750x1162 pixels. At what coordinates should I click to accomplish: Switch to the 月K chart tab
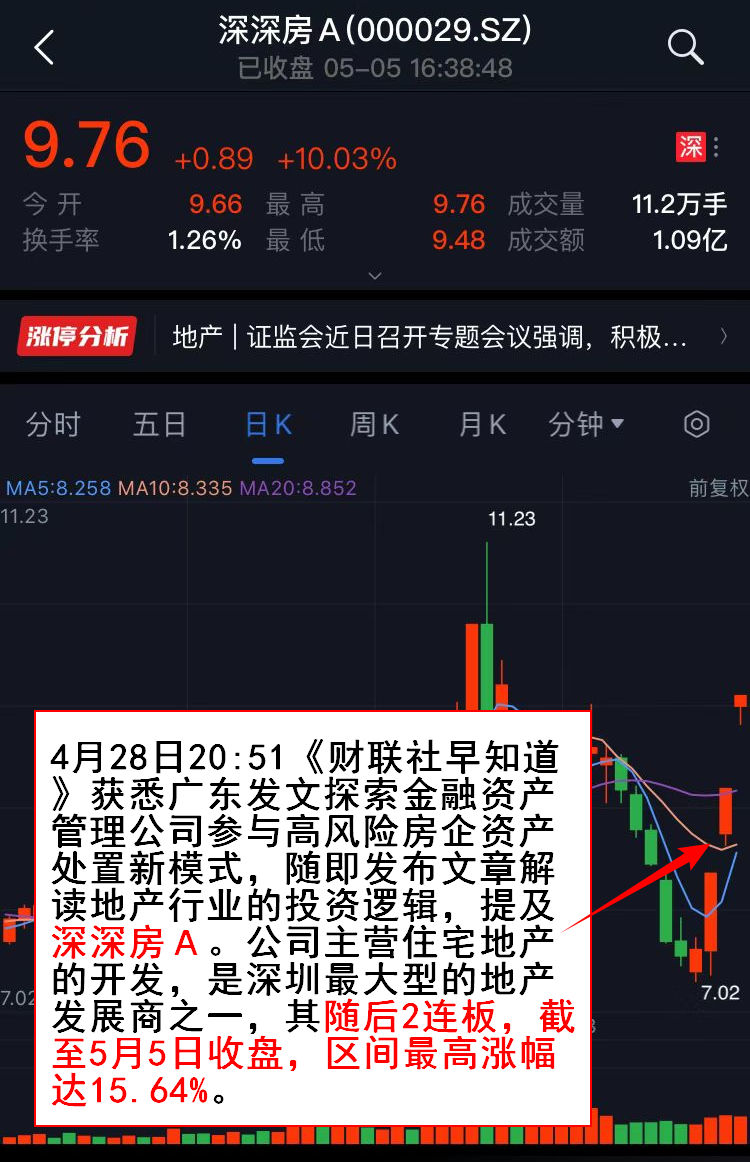482,425
